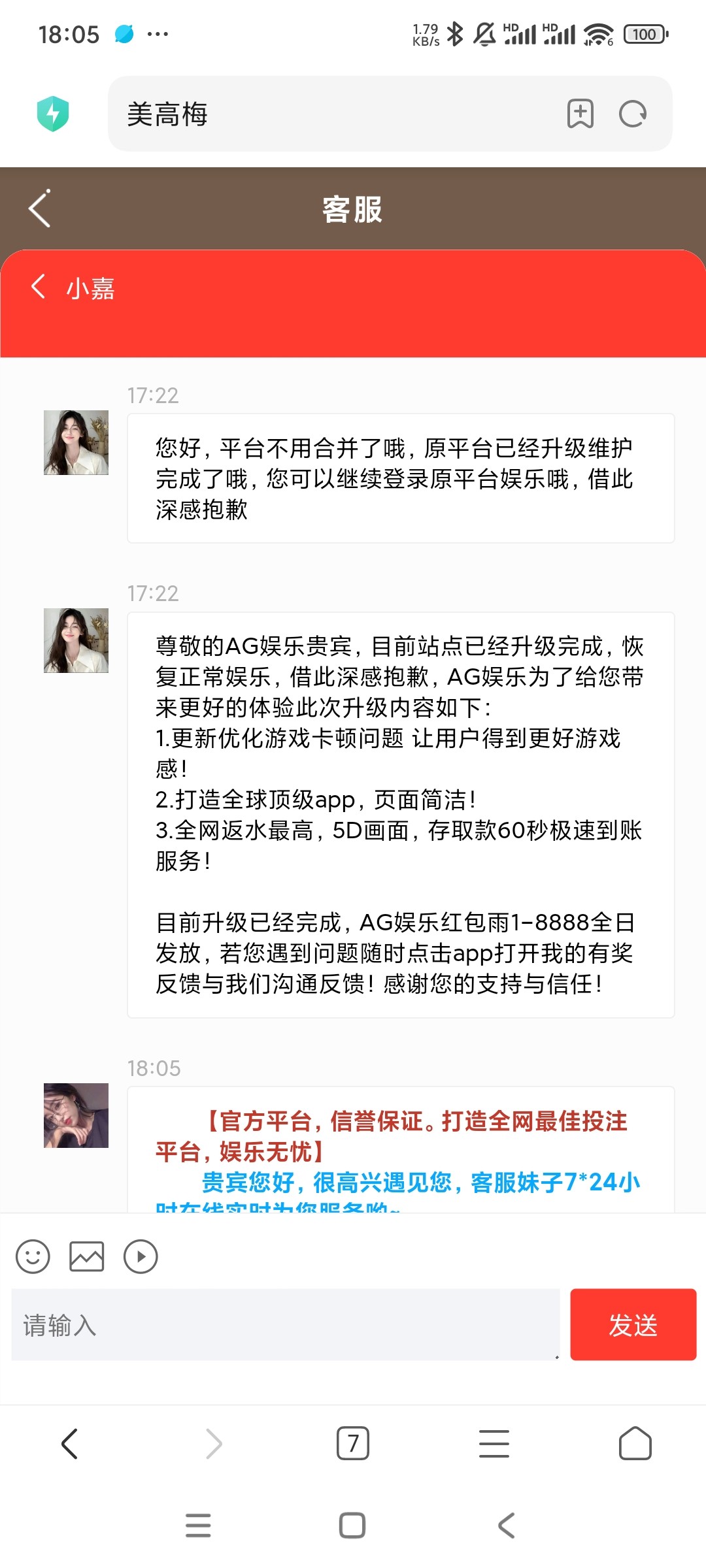
Task: Go back from the 客服 header
Action: pos(40,208)
